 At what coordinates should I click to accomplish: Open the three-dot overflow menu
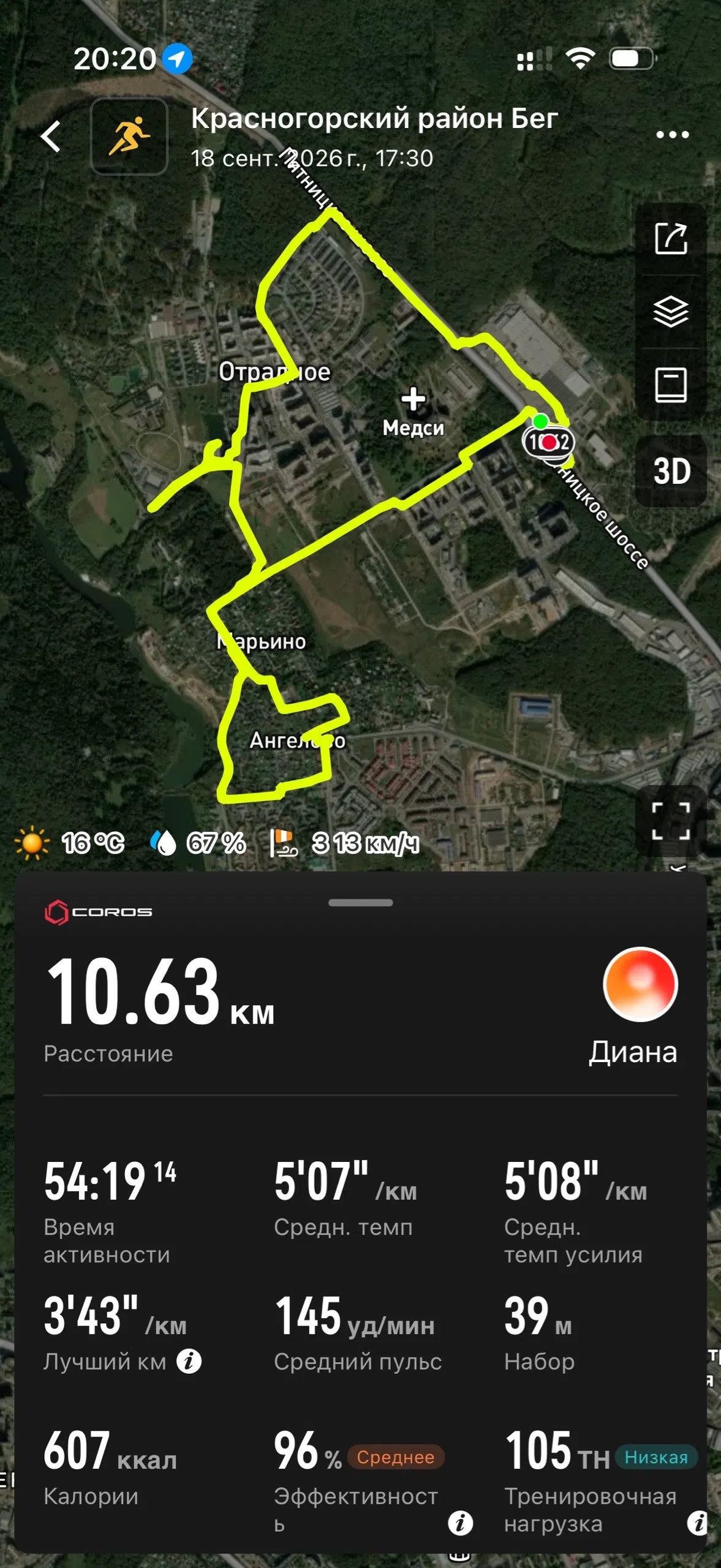[x=672, y=135]
